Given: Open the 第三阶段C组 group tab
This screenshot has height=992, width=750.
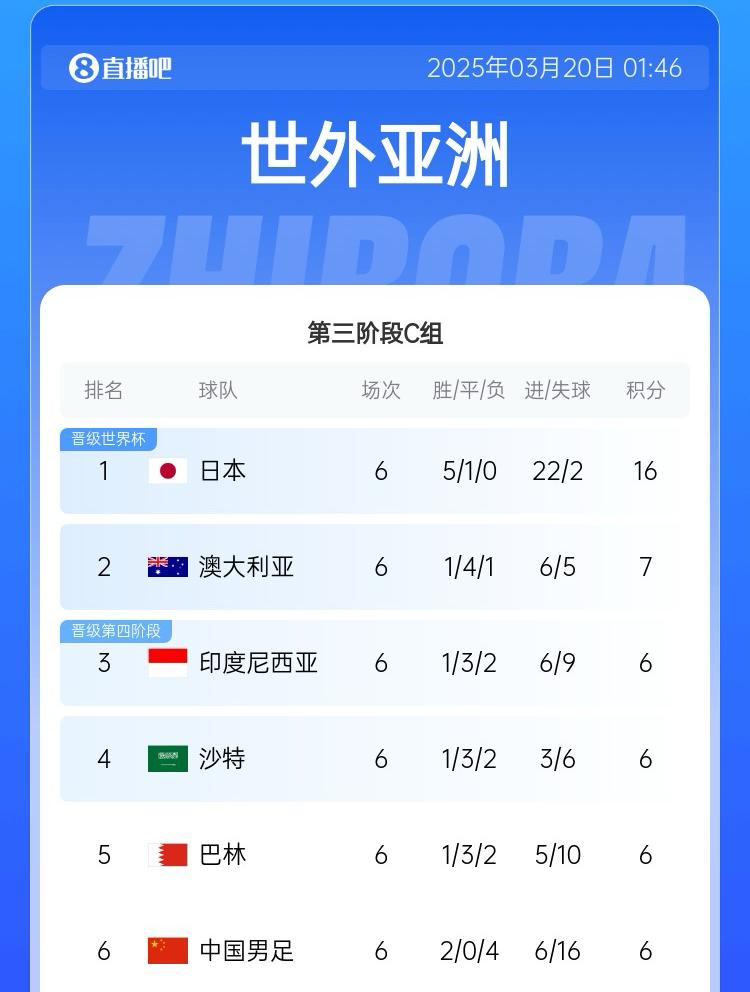Looking at the screenshot, I should coord(375,331).
